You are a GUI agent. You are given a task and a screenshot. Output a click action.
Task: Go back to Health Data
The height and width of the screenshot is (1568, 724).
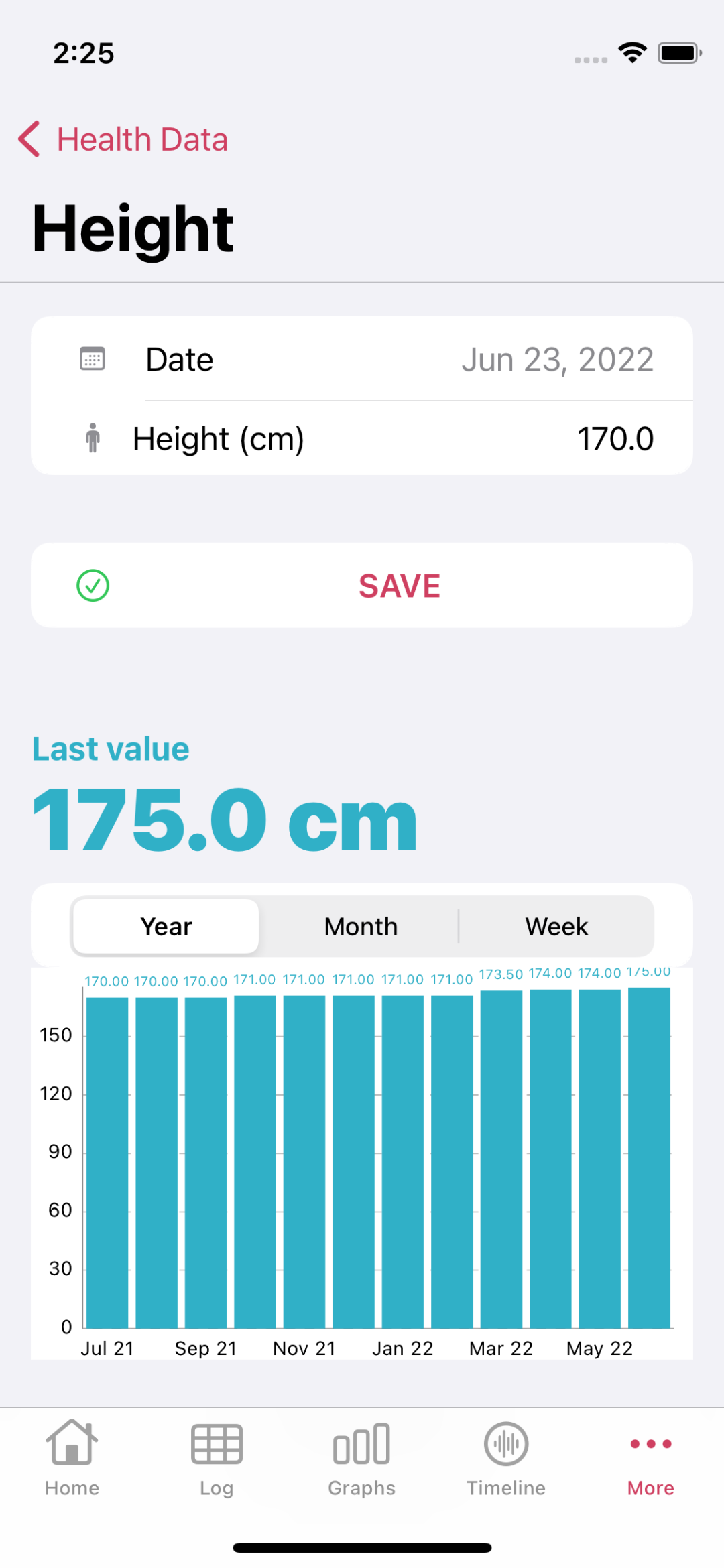coord(124,139)
